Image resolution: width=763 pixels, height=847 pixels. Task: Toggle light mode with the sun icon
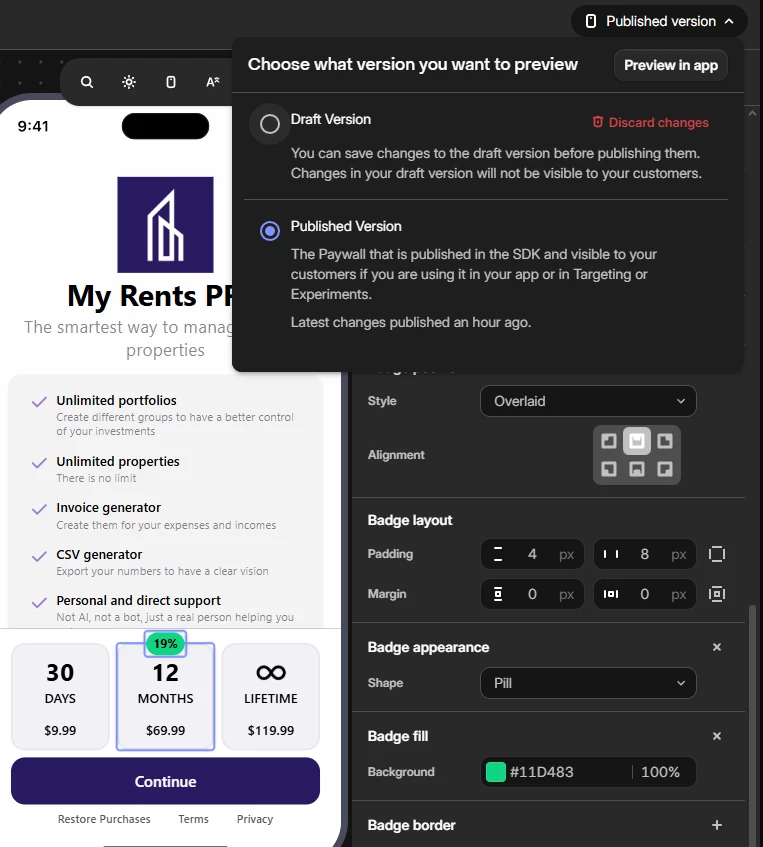[129, 82]
